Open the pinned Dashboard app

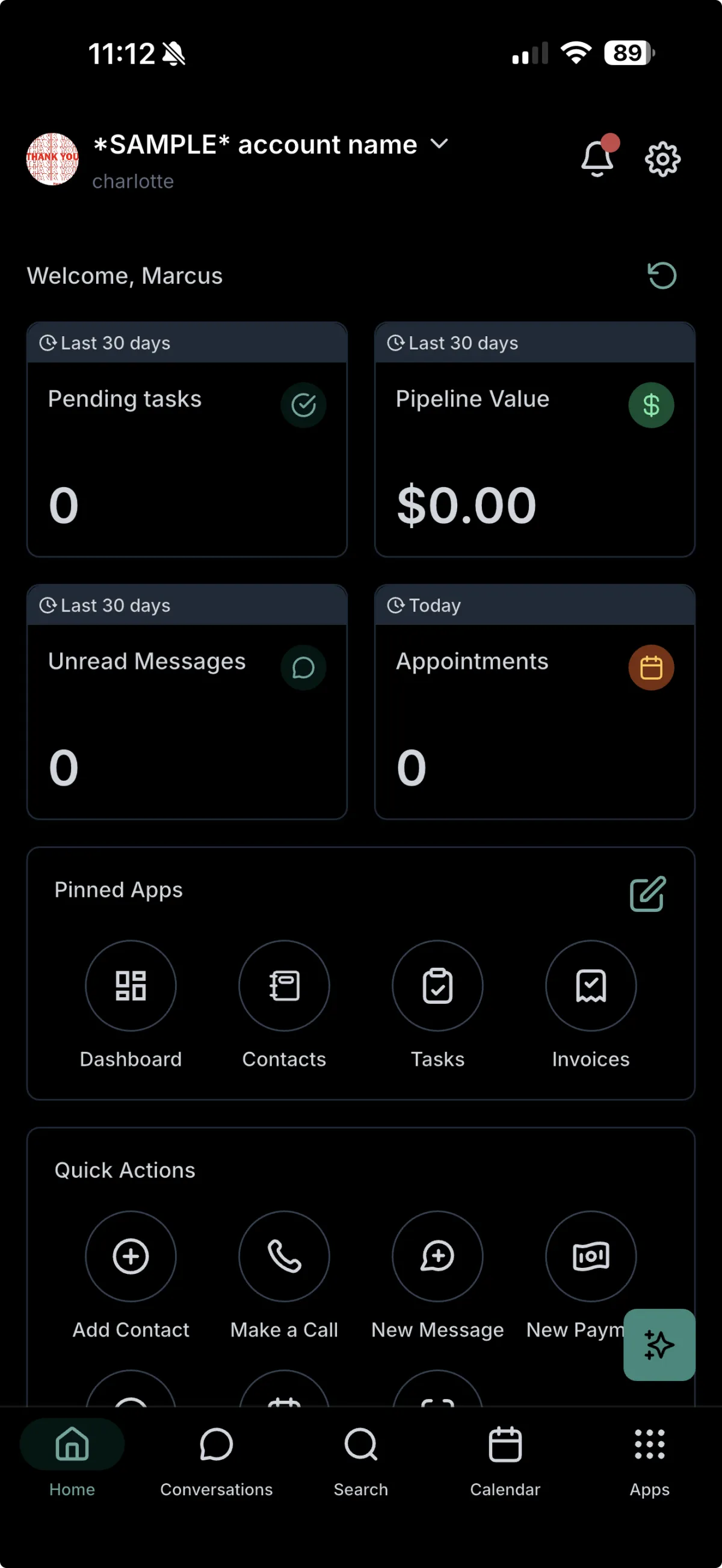click(x=131, y=986)
